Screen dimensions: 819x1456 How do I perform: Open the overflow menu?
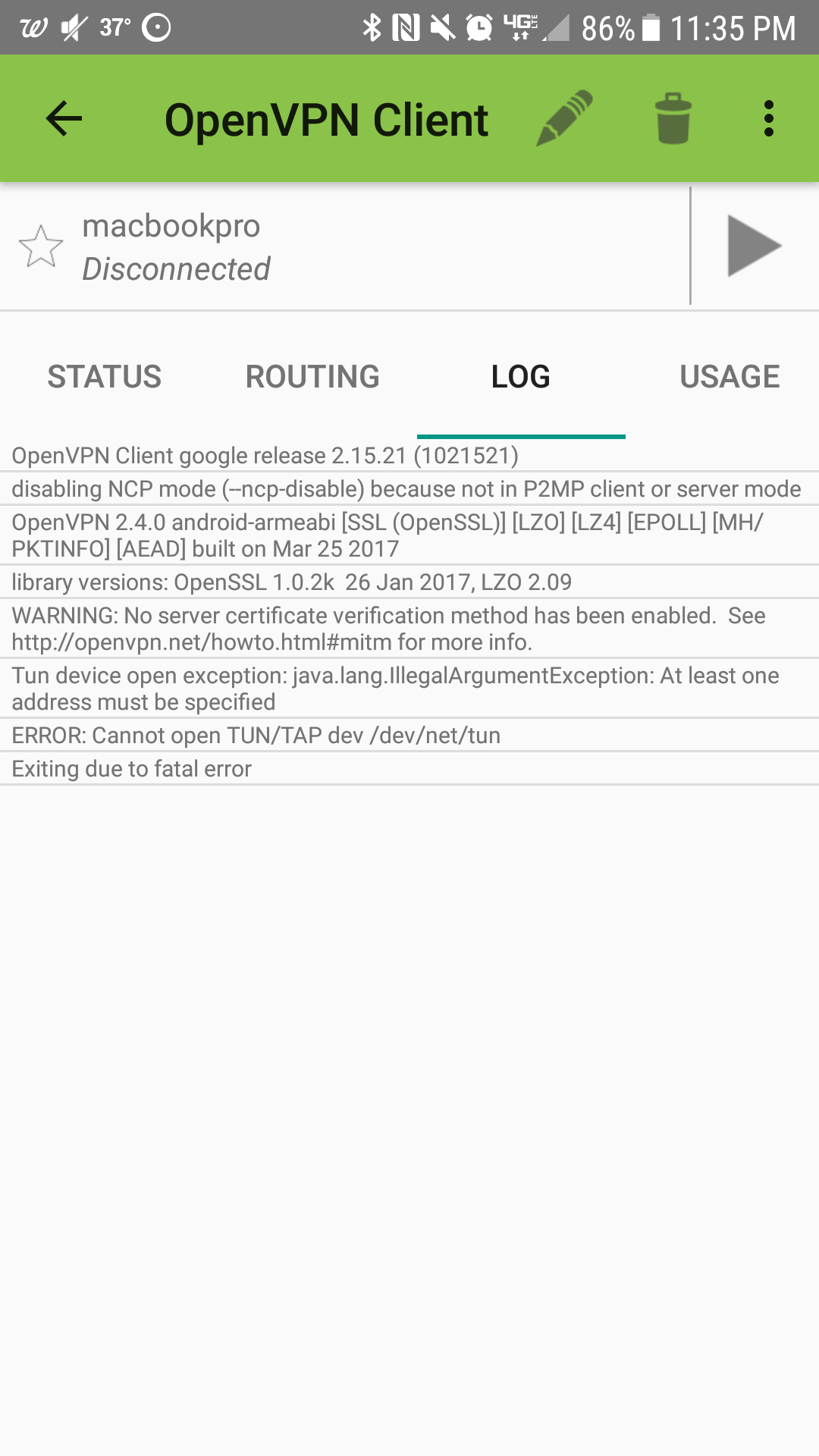[x=769, y=118]
